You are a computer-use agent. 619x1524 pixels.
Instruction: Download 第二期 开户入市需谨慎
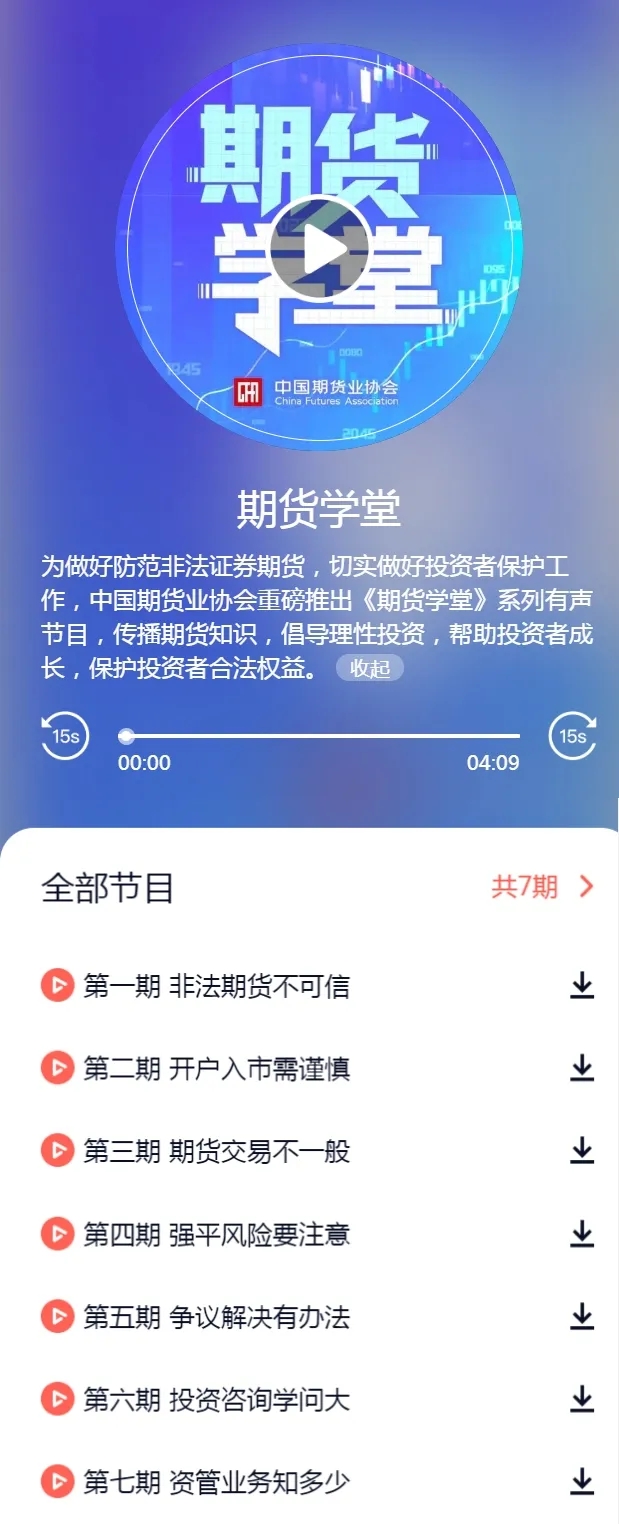click(x=582, y=1069)
